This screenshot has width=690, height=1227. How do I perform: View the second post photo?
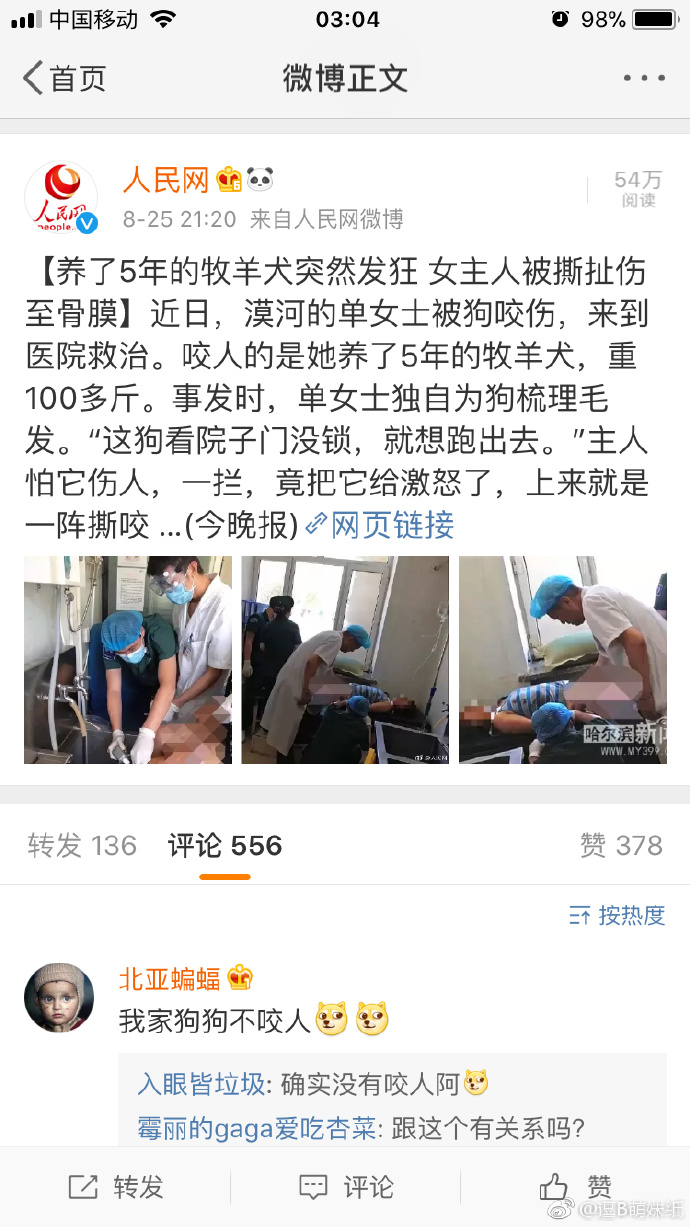345,660
